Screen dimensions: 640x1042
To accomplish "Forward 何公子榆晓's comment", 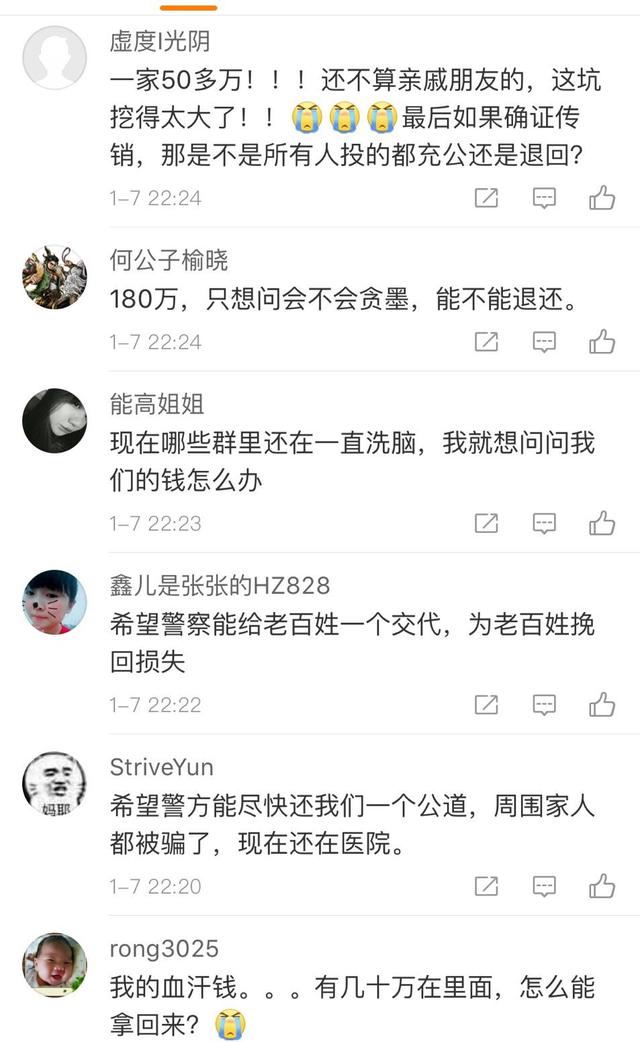I will [x=486, y=342].
